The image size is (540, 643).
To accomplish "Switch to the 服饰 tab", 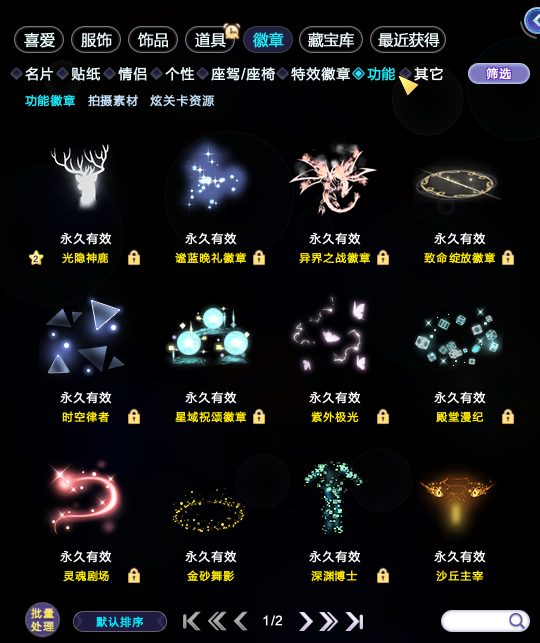I will pos(96,40).
